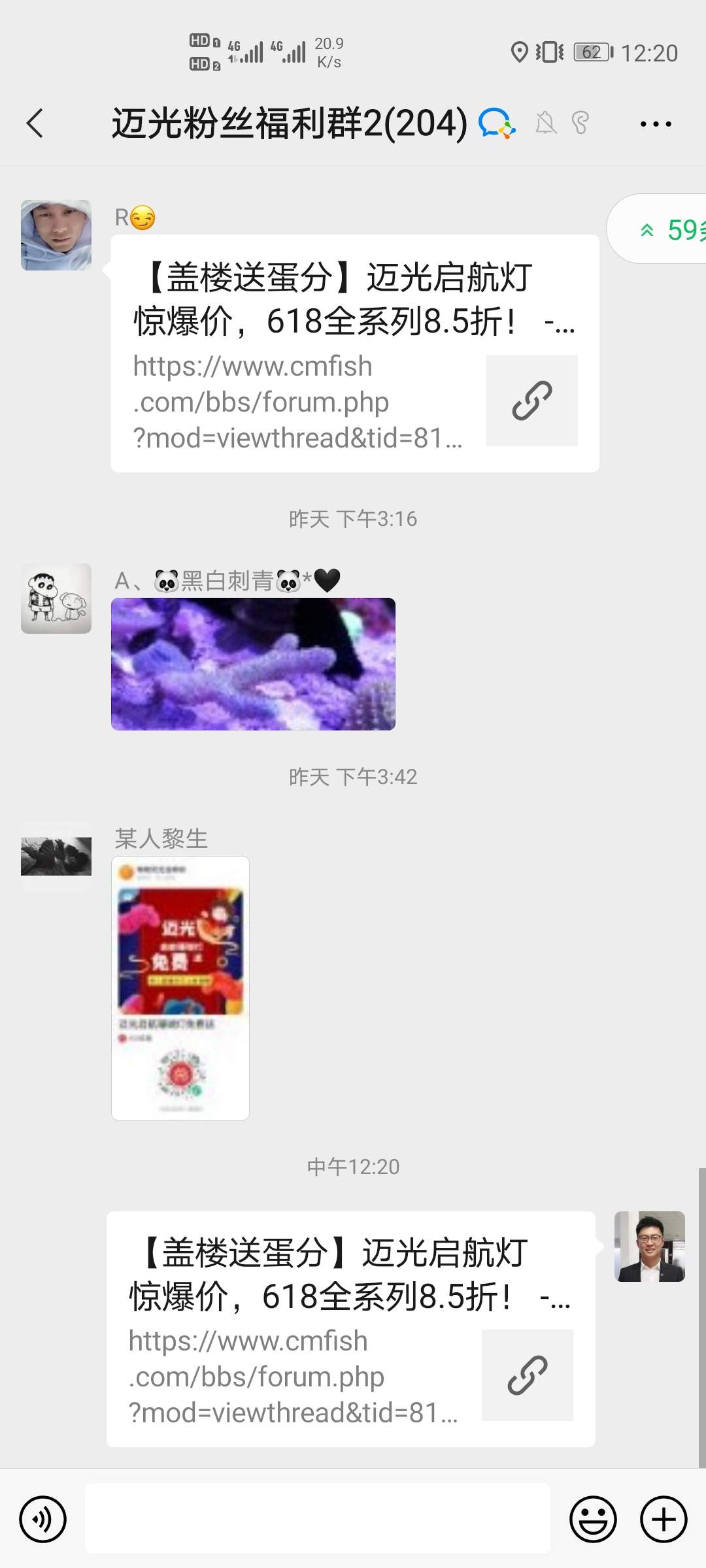Open 黑白刺青's cartoon avatar

[x=56, y=598]
